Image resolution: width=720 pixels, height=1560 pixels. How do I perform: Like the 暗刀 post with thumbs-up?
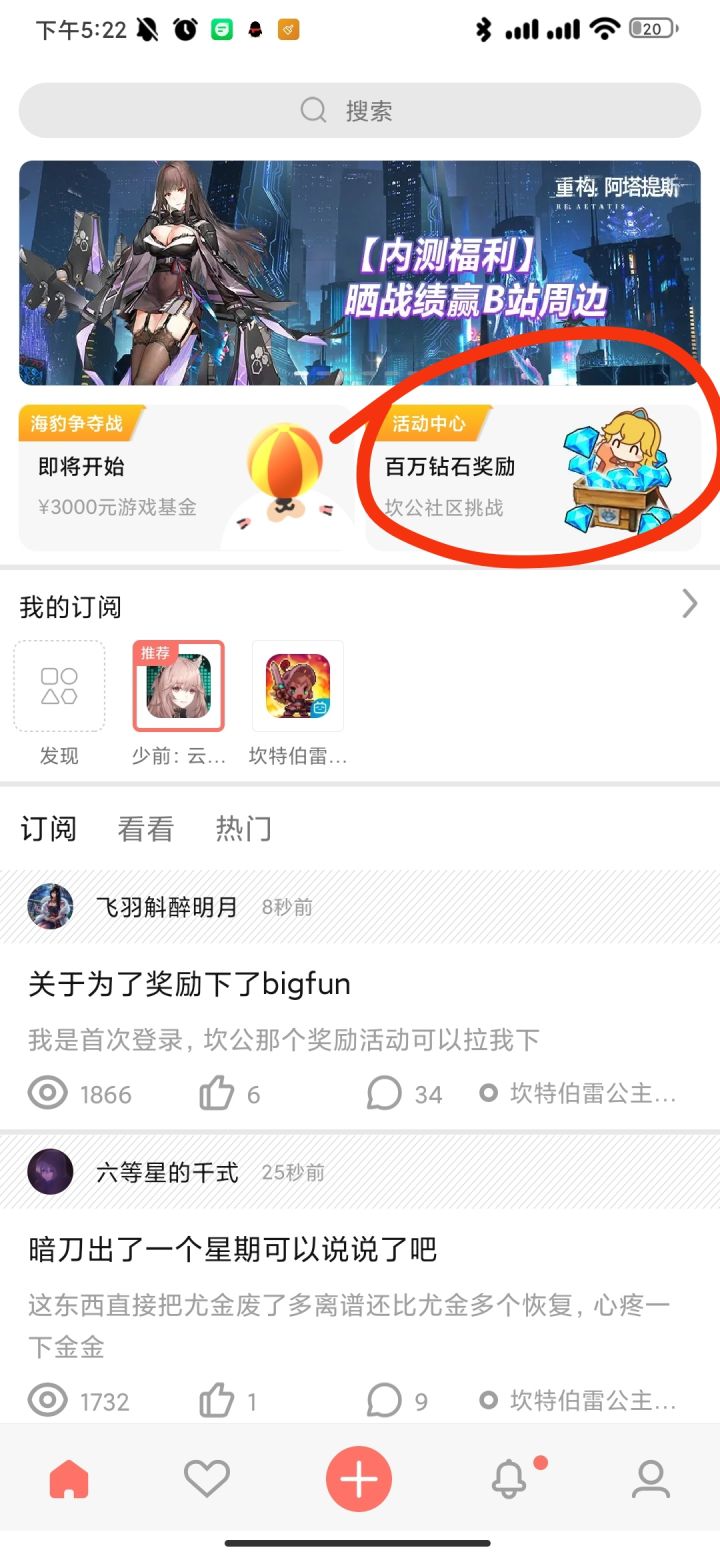click(x=215, y=1401)
